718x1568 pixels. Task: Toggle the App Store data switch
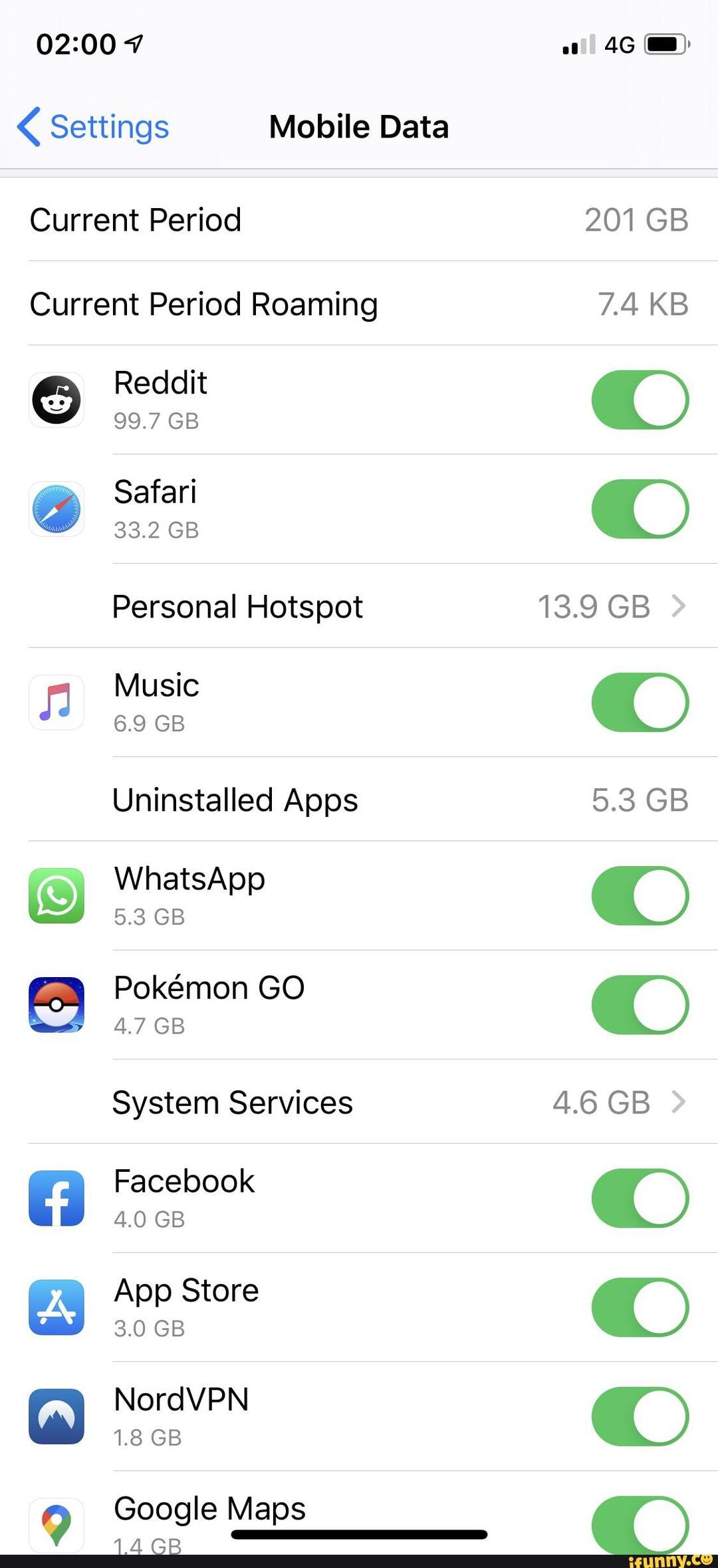[x=640, y=1307]
